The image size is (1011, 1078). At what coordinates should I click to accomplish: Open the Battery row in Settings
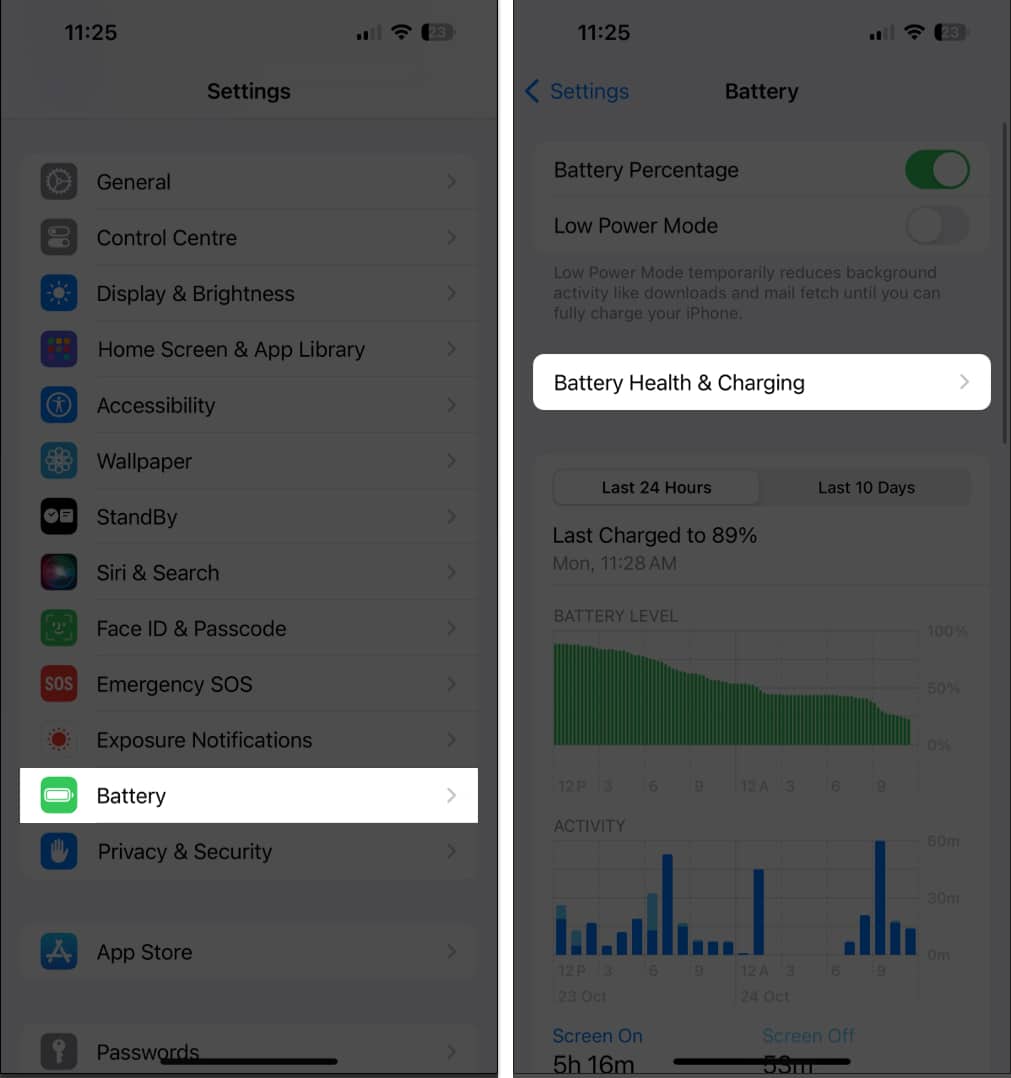pos(248,796)
